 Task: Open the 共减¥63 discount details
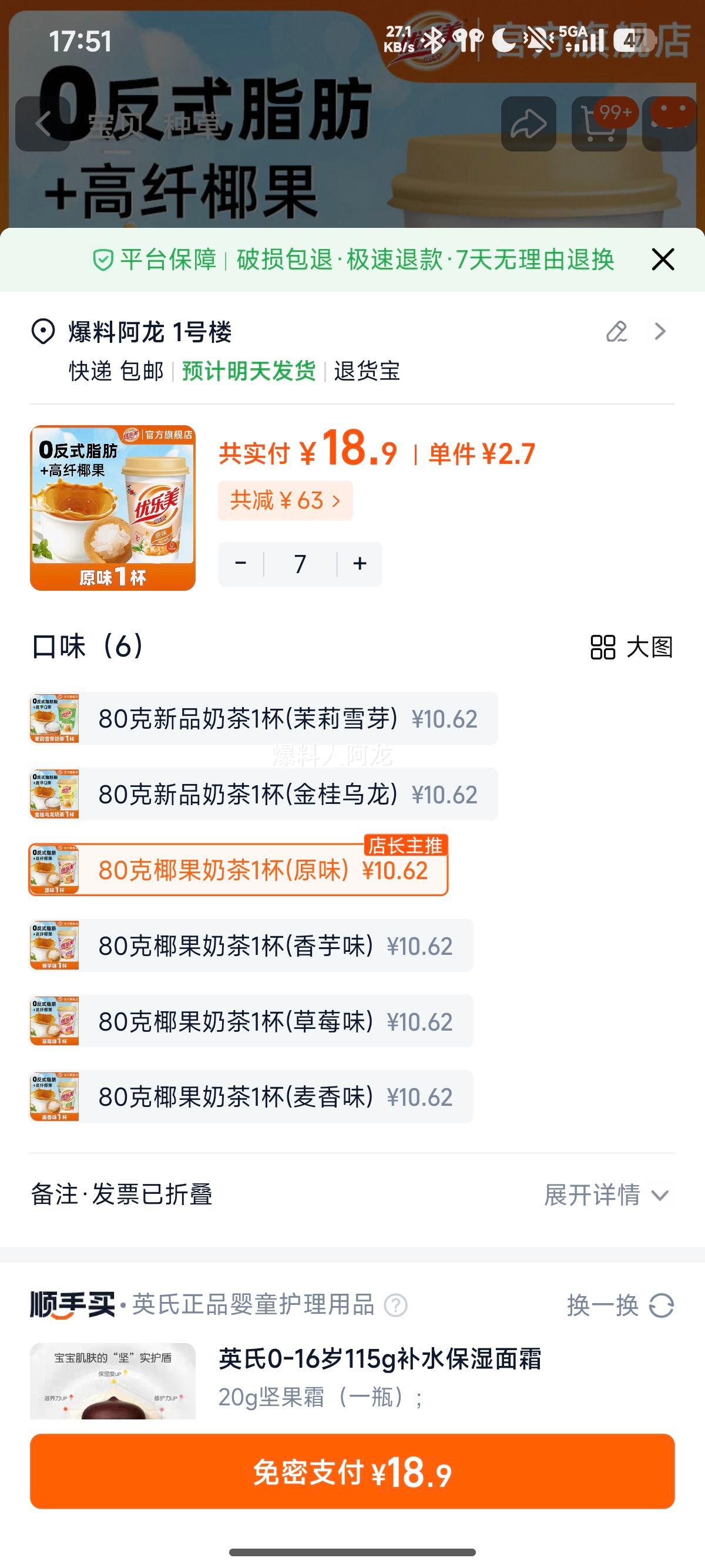pos(286,499)
